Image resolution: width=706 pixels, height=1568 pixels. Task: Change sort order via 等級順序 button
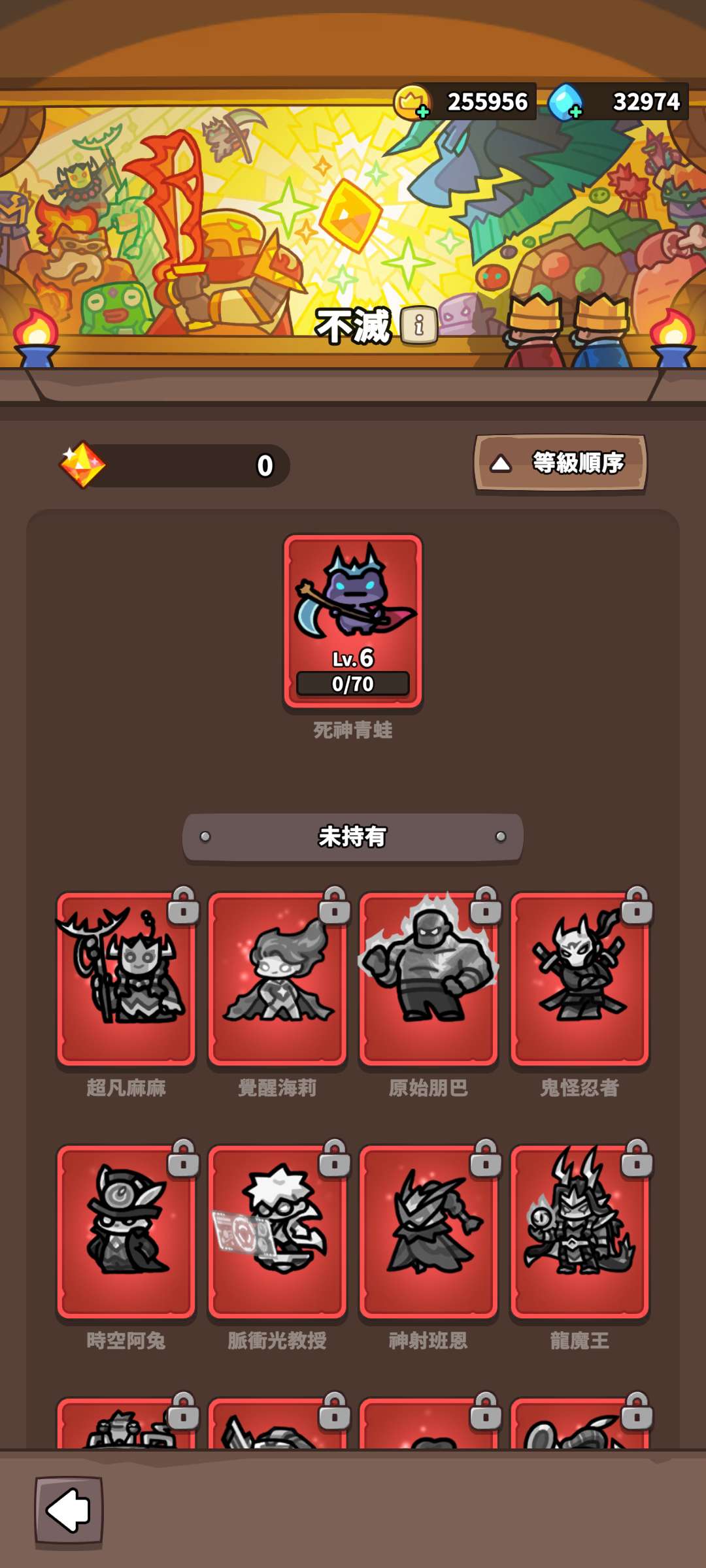click(x=560, y=463)
